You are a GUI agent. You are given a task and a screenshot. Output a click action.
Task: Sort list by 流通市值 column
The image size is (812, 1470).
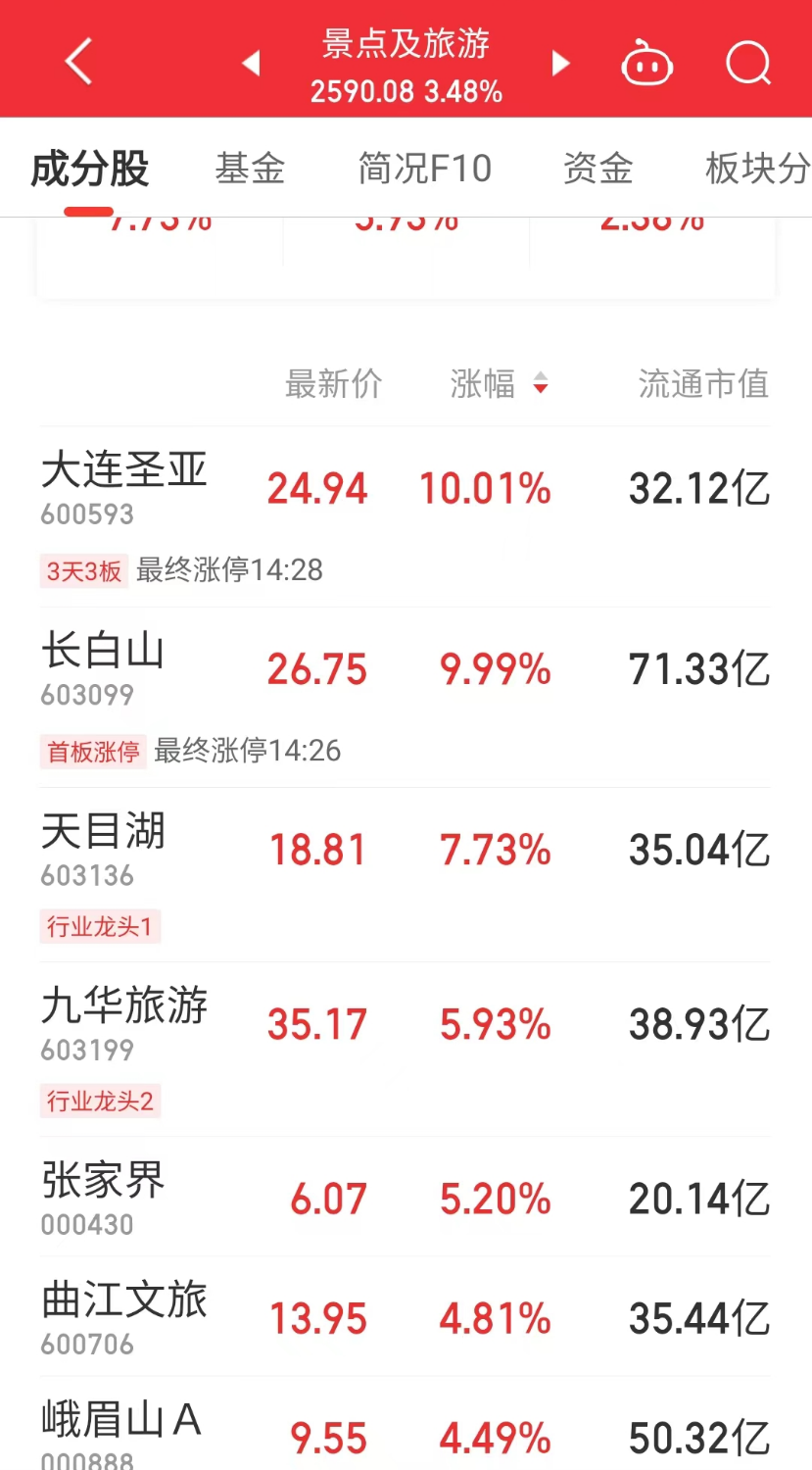click(703, 384)
